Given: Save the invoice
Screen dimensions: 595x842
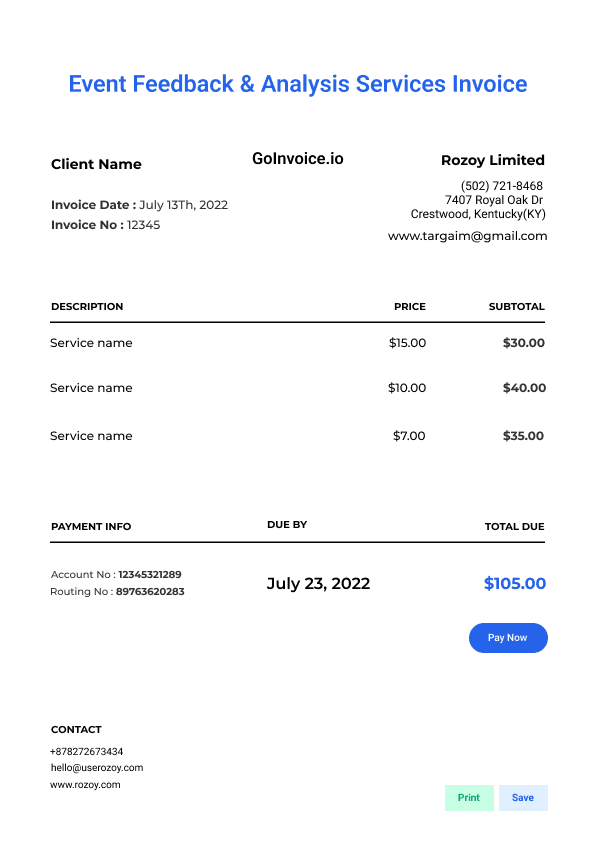Looking at the screenshot, I should click(x=523, y=797).
